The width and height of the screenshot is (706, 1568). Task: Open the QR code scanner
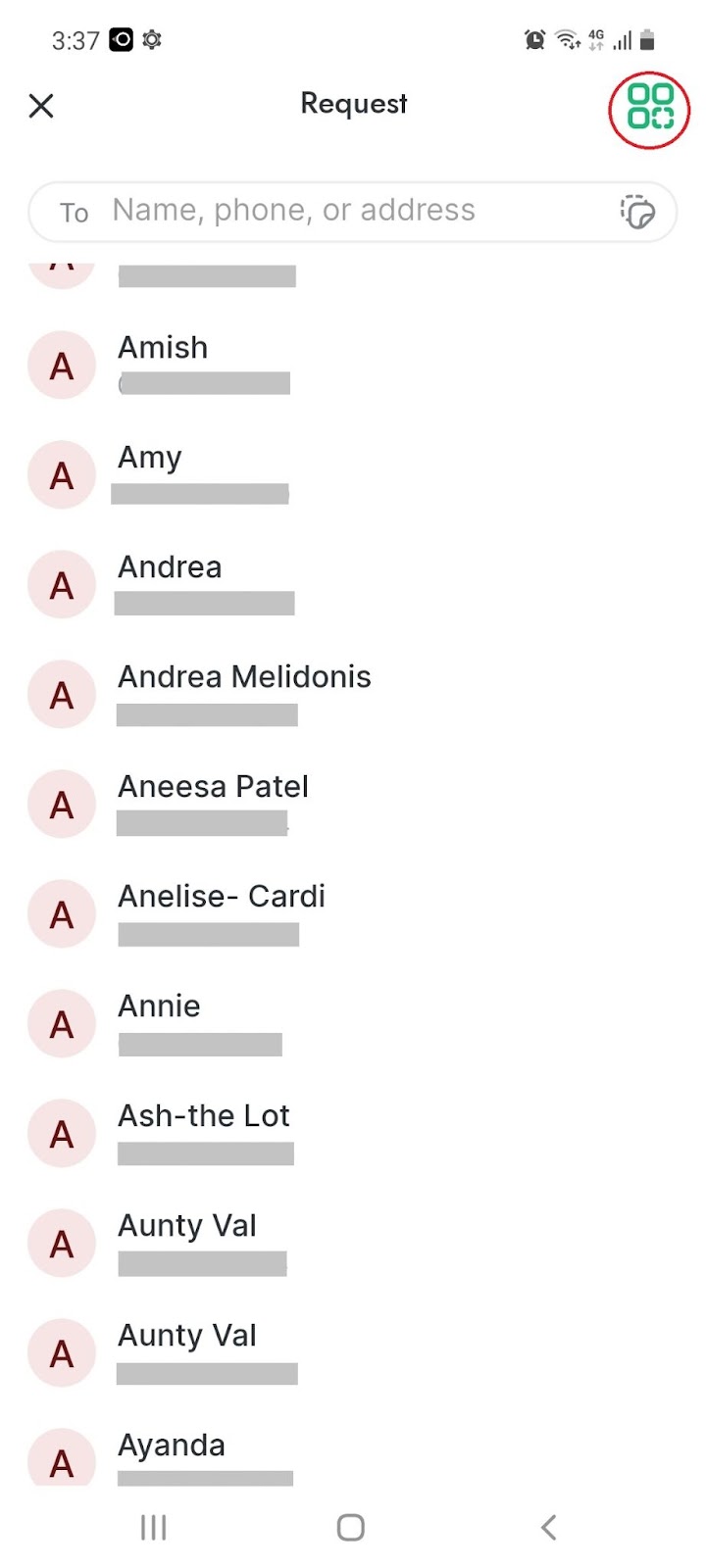pyautogui.click(x=650, y=107)
